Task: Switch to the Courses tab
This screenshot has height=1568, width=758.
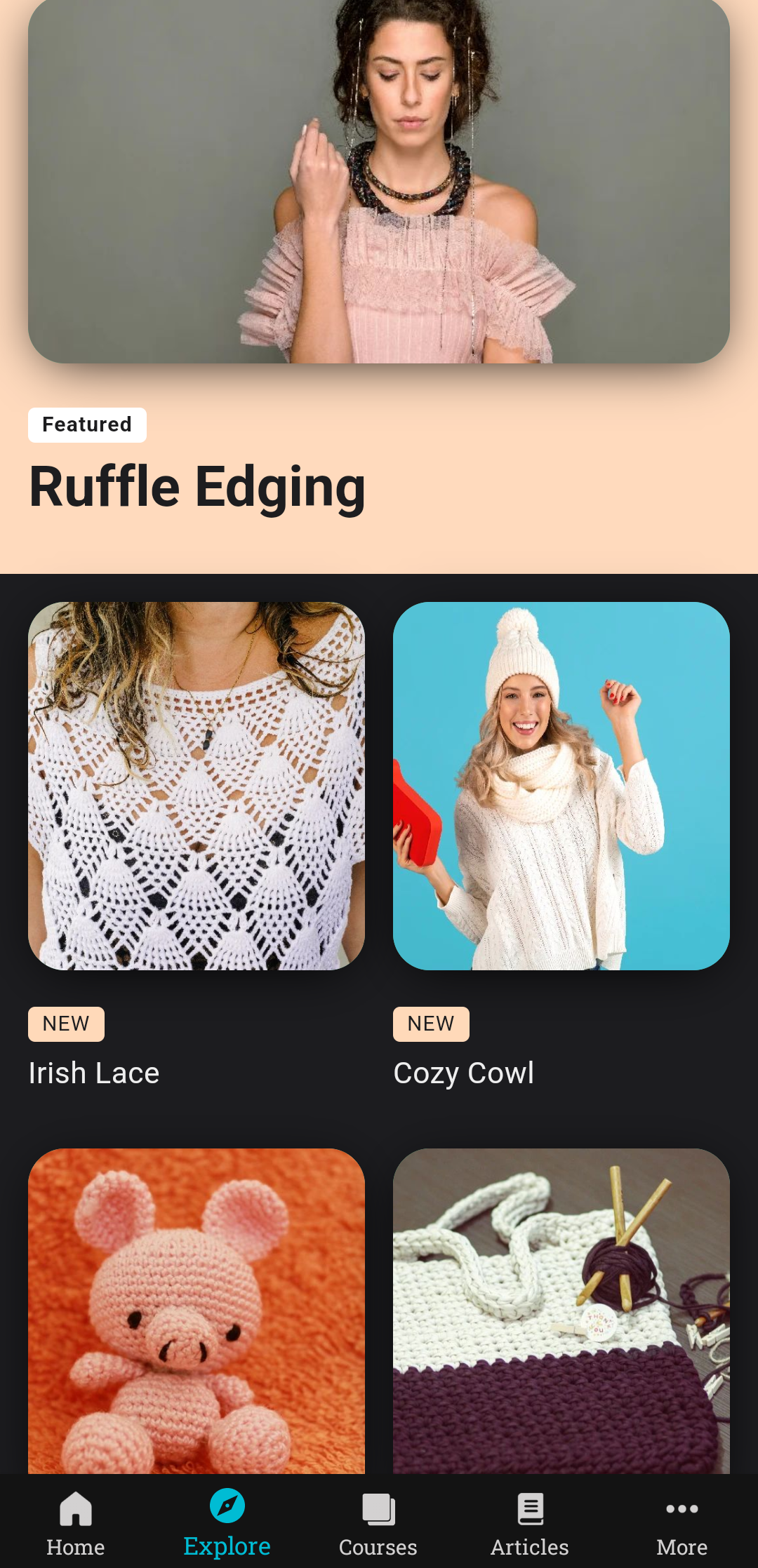Action: click(x=378, y=1524)
